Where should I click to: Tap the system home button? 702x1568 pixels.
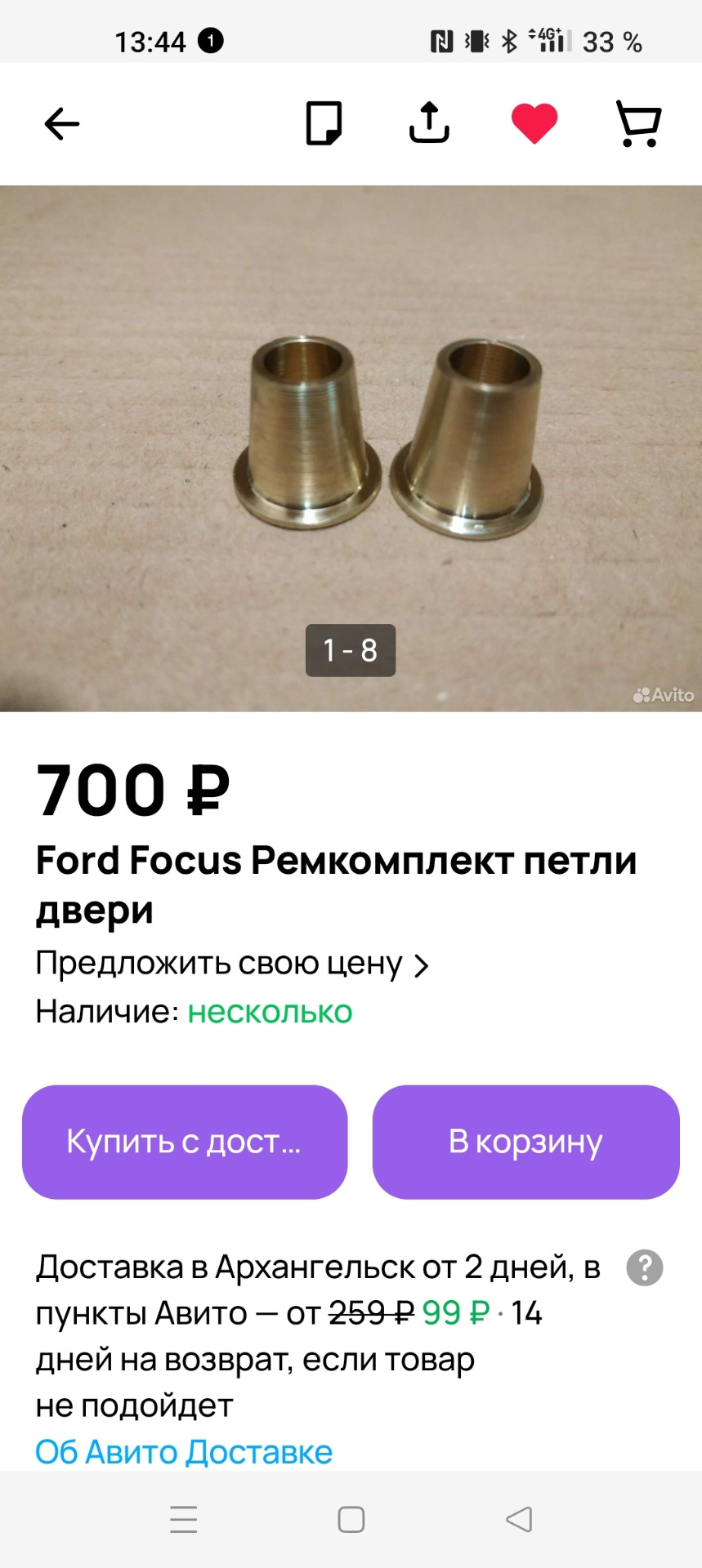[351, 1519]
